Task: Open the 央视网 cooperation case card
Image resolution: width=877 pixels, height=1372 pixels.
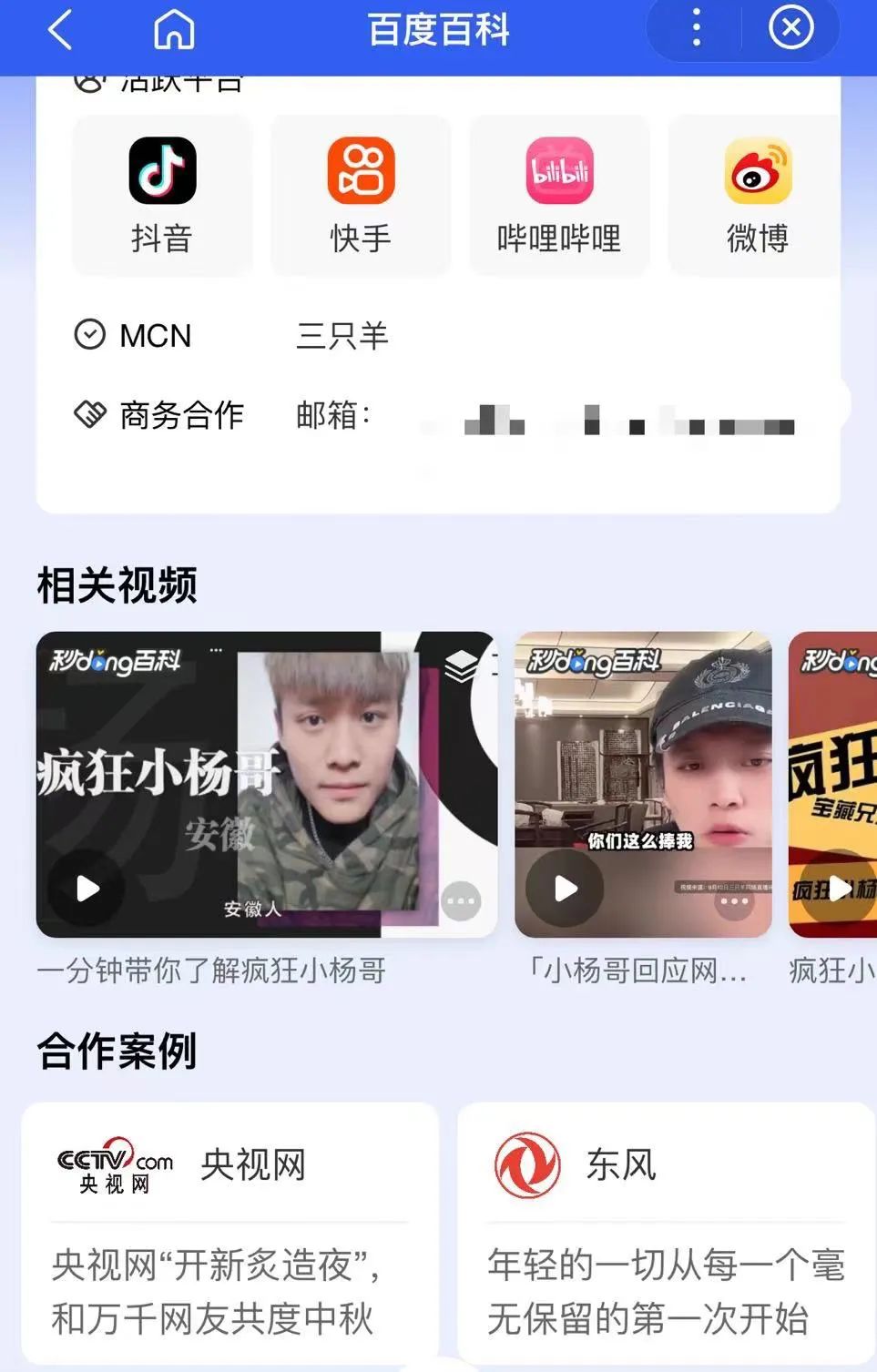Action: [229, 1234]
